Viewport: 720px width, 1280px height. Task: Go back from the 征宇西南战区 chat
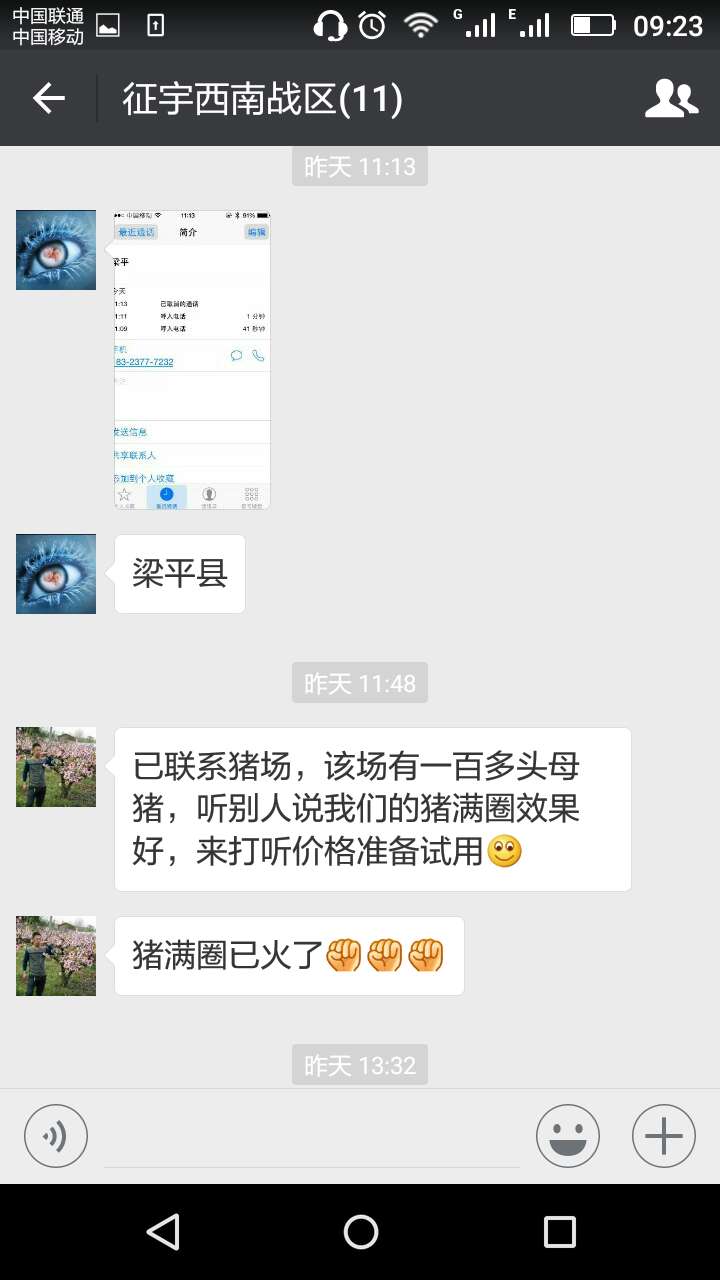[x=48, y=98]
